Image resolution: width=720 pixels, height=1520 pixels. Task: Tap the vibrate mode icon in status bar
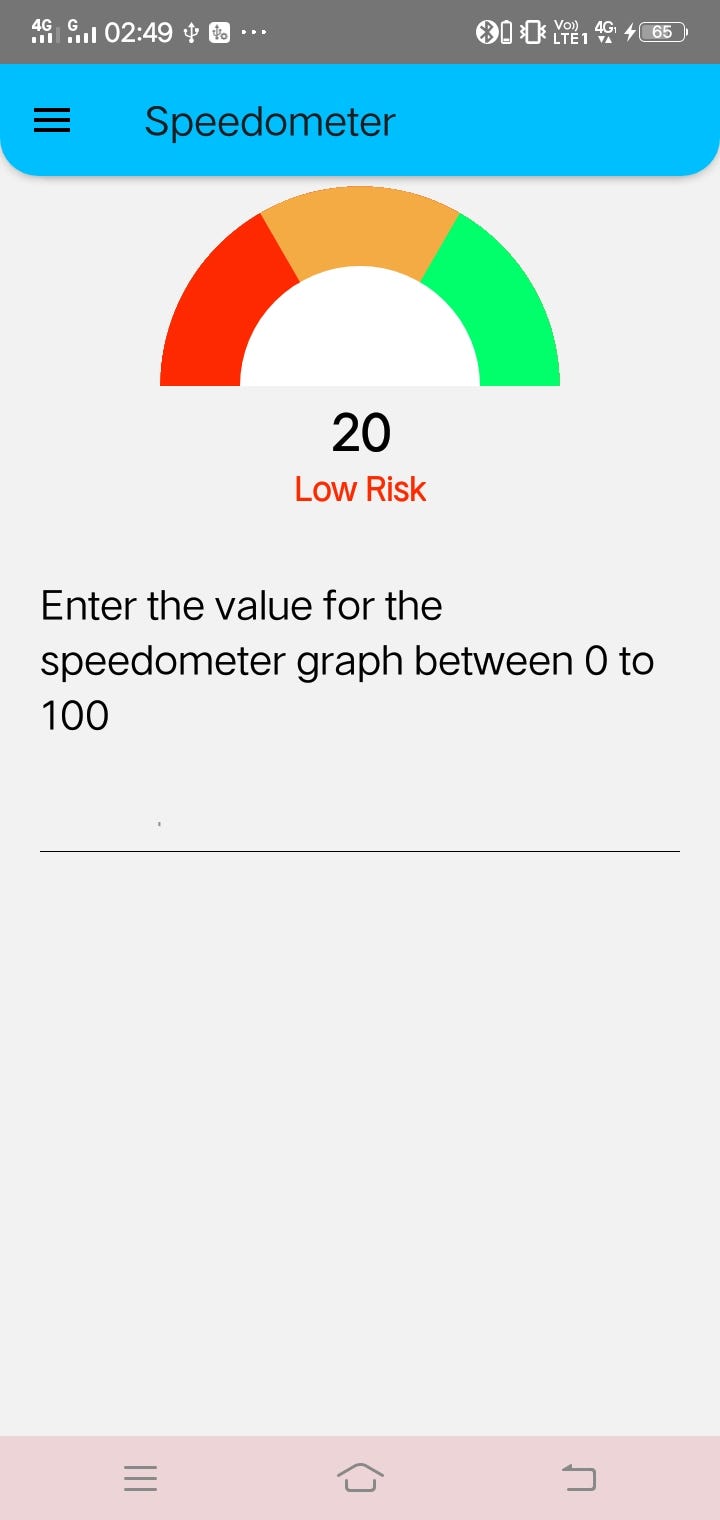(x=533, y=31)
